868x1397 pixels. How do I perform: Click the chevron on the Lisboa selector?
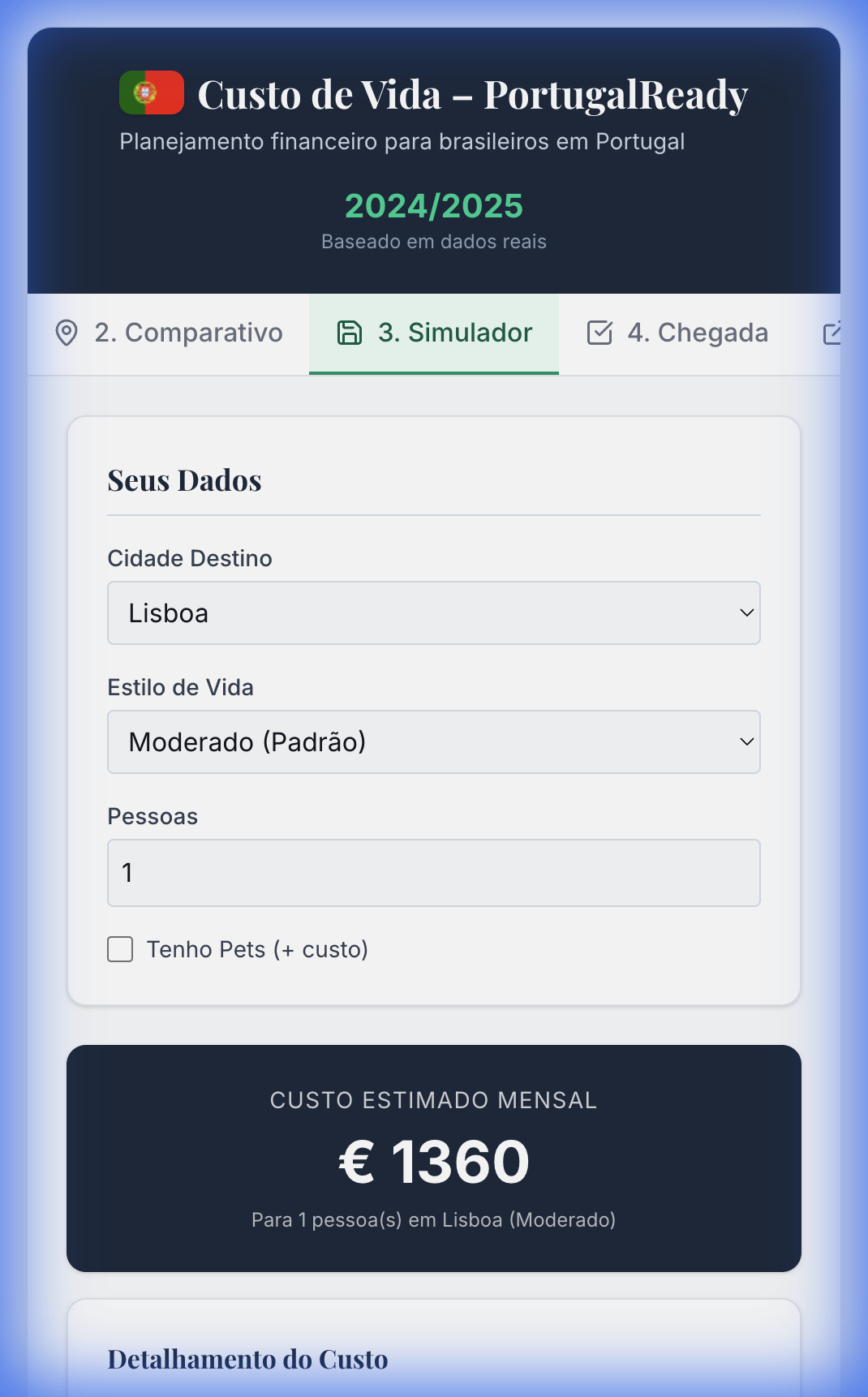pyautogui.click(x=747, y=613)
